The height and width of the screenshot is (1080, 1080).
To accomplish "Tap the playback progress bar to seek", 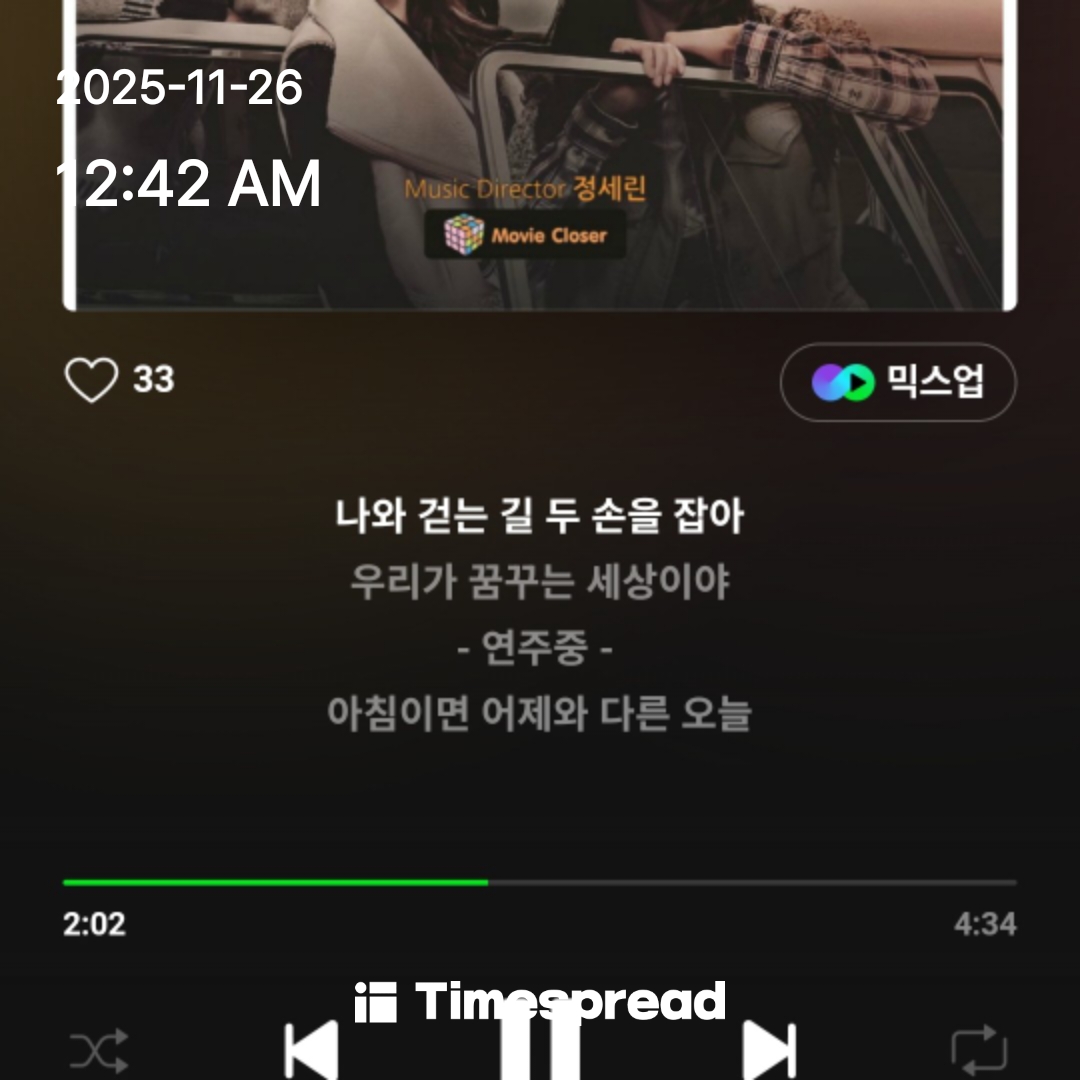I will click(540, 882).
